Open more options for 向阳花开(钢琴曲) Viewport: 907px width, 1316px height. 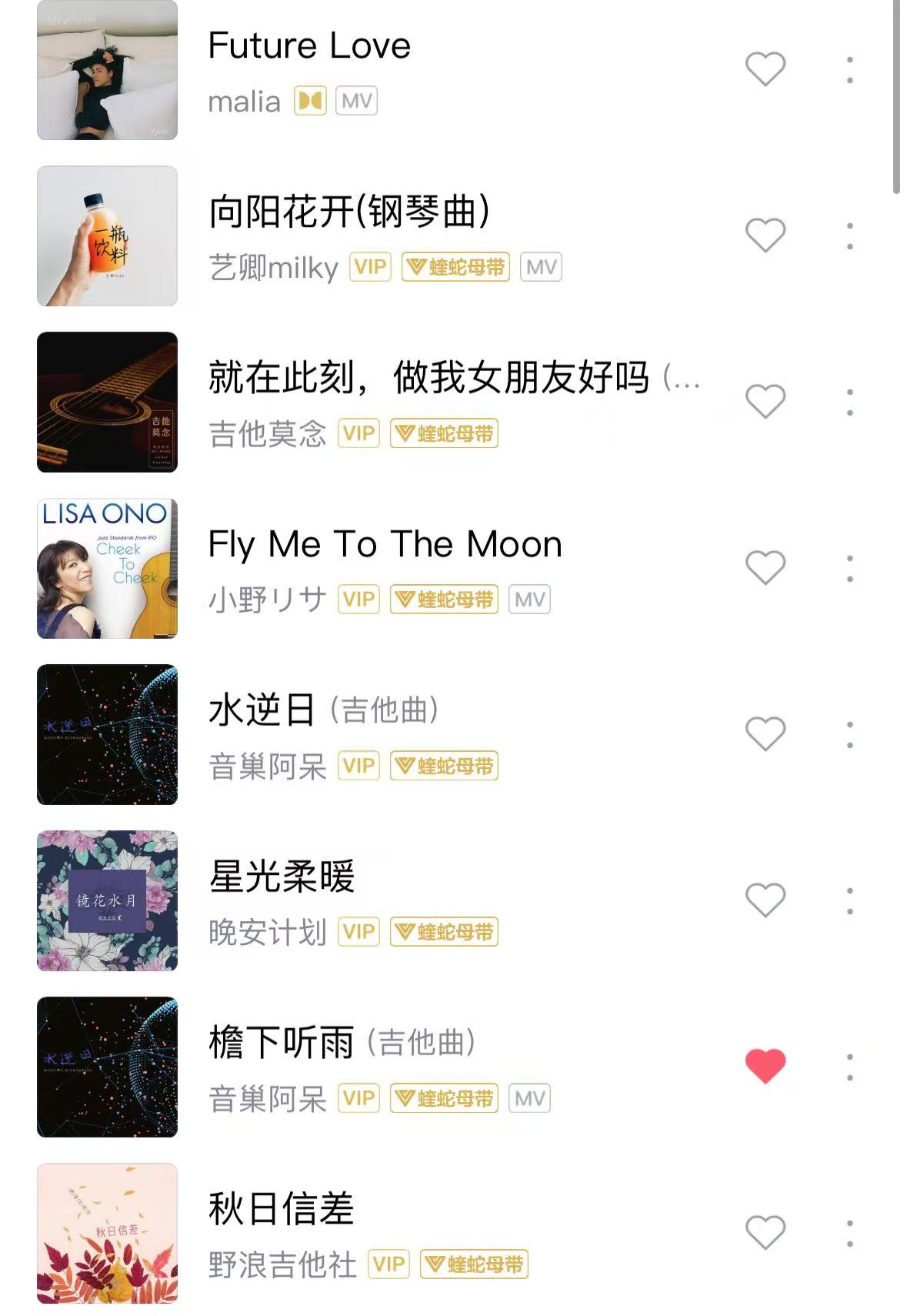coord(849,236)
